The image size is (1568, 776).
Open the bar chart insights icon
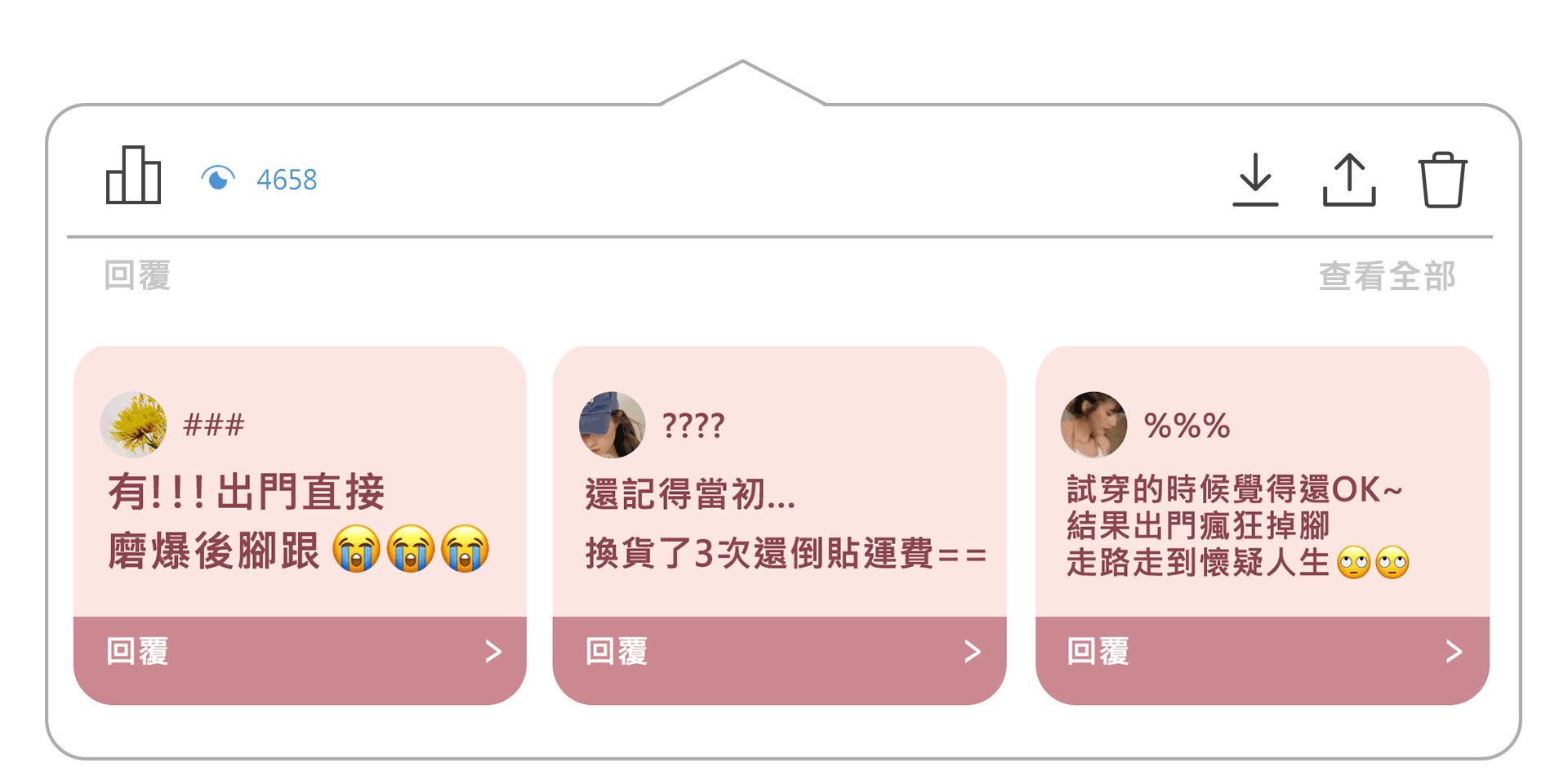133,176
